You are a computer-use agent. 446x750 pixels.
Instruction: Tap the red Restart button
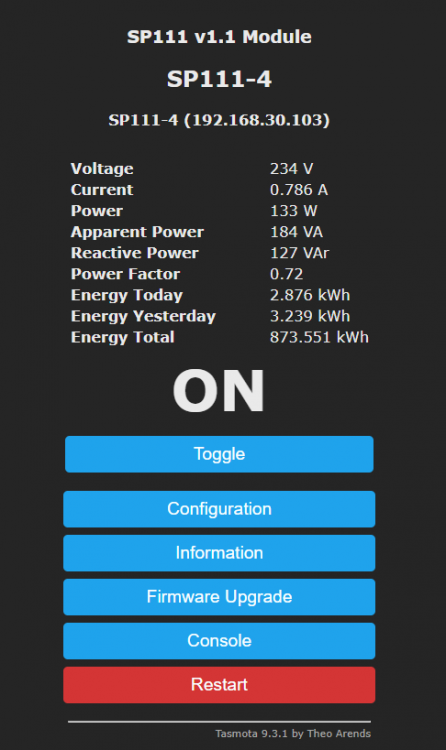coord(219,685)
